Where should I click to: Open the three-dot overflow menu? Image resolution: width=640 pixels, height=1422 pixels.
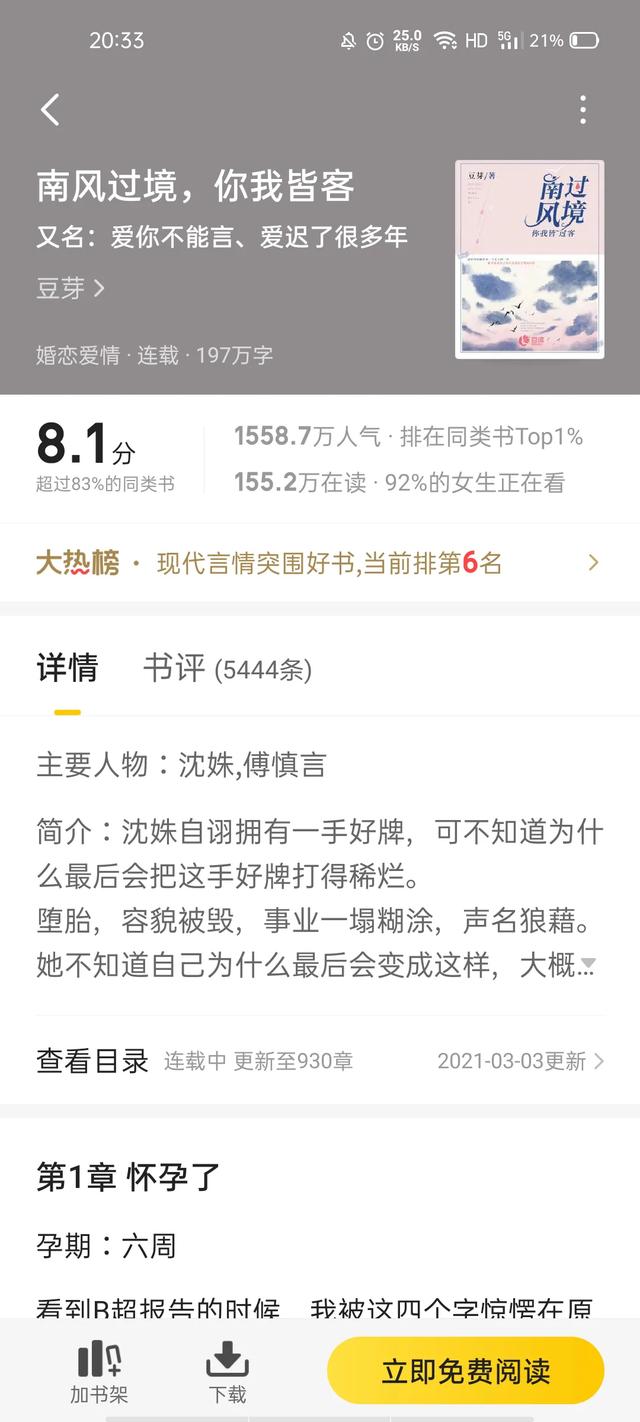(582, 109)
